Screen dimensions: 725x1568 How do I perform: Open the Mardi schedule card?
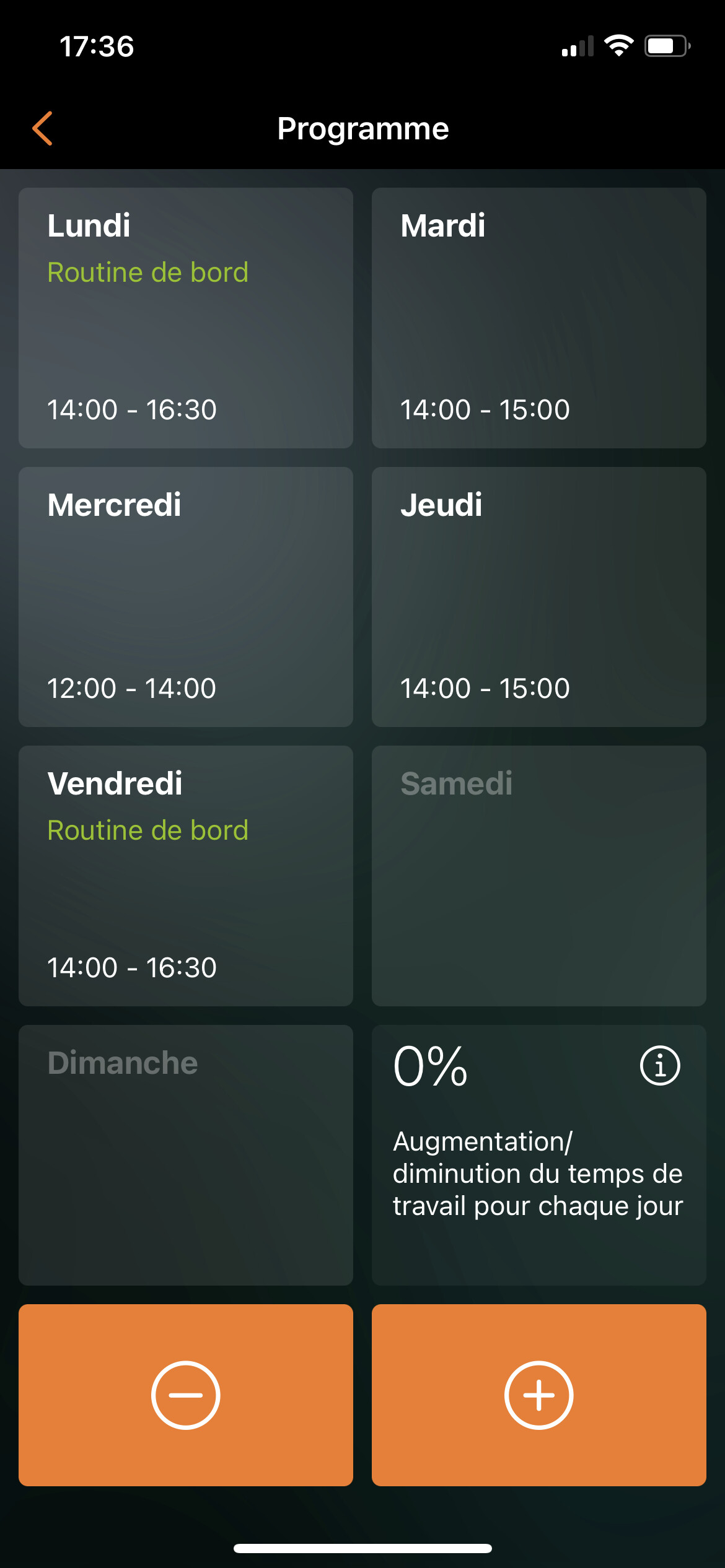539,318
